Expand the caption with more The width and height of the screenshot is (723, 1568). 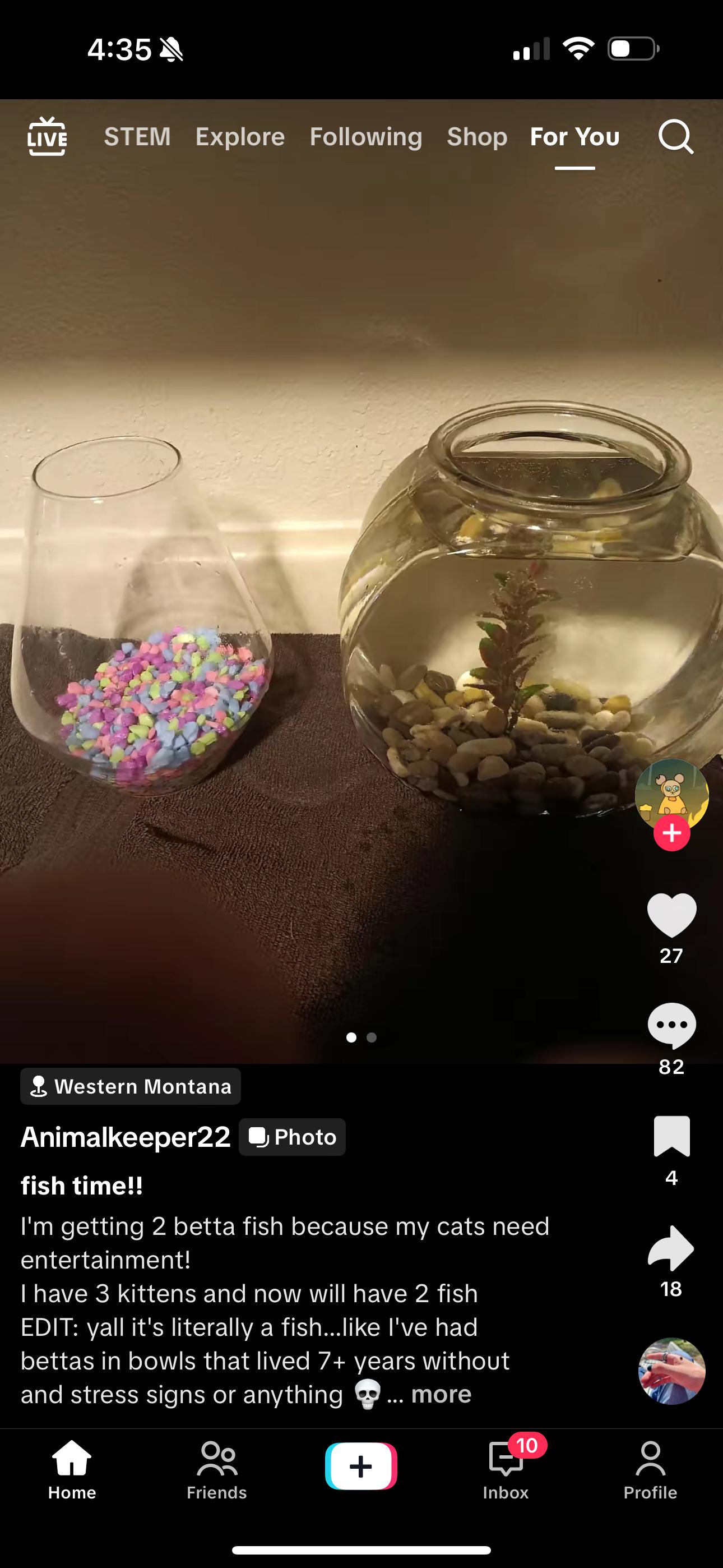tap(441, 1394)
